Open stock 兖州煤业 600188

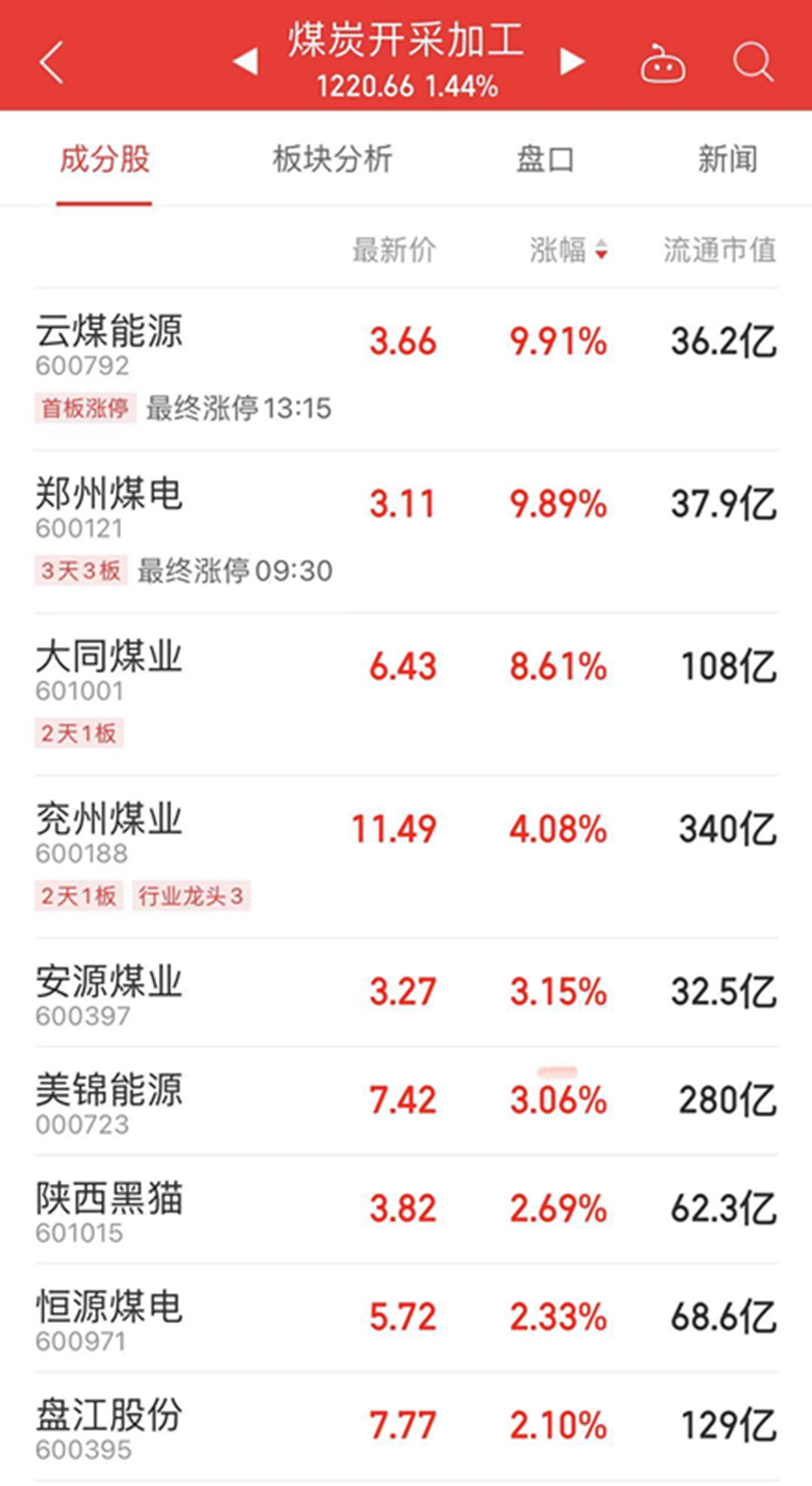406,857
